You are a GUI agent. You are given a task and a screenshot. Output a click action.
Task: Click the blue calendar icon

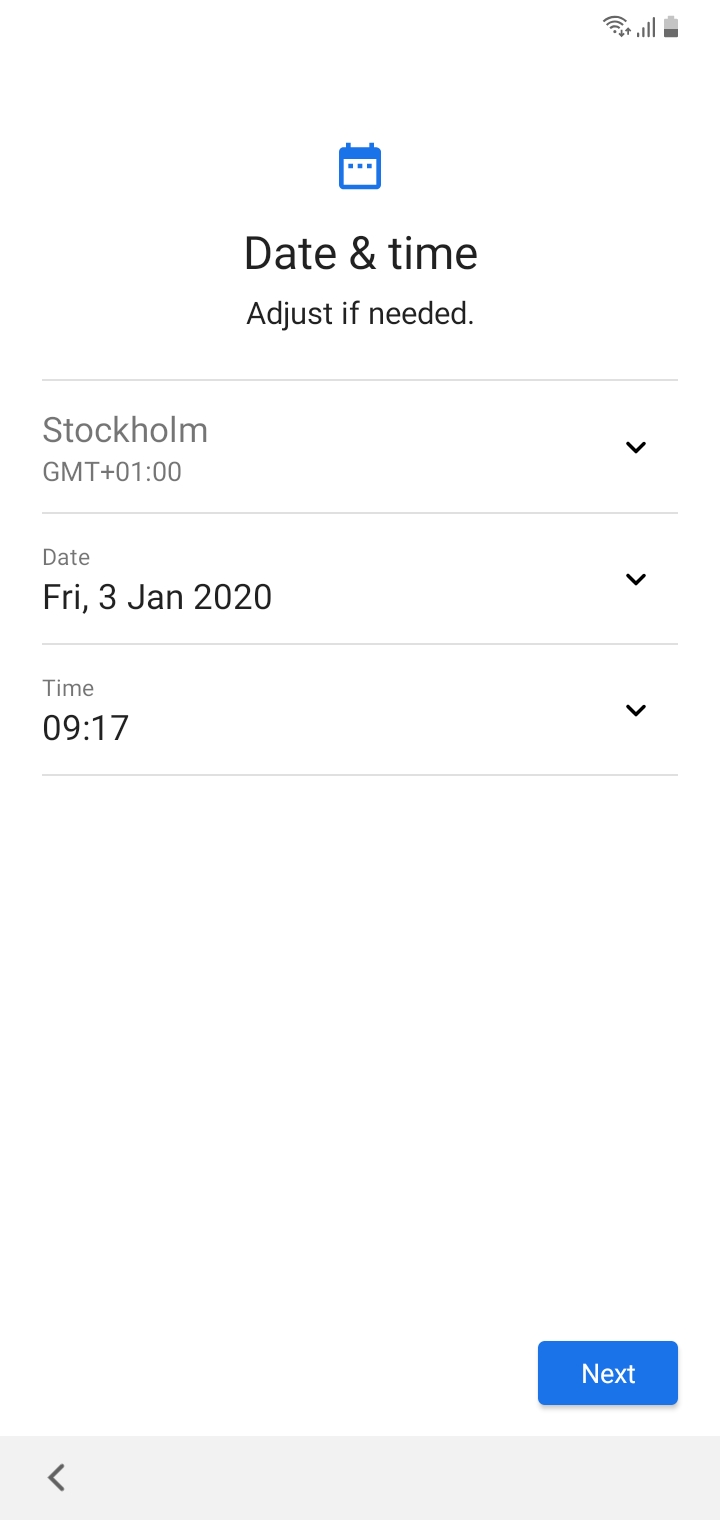point(360,166)
